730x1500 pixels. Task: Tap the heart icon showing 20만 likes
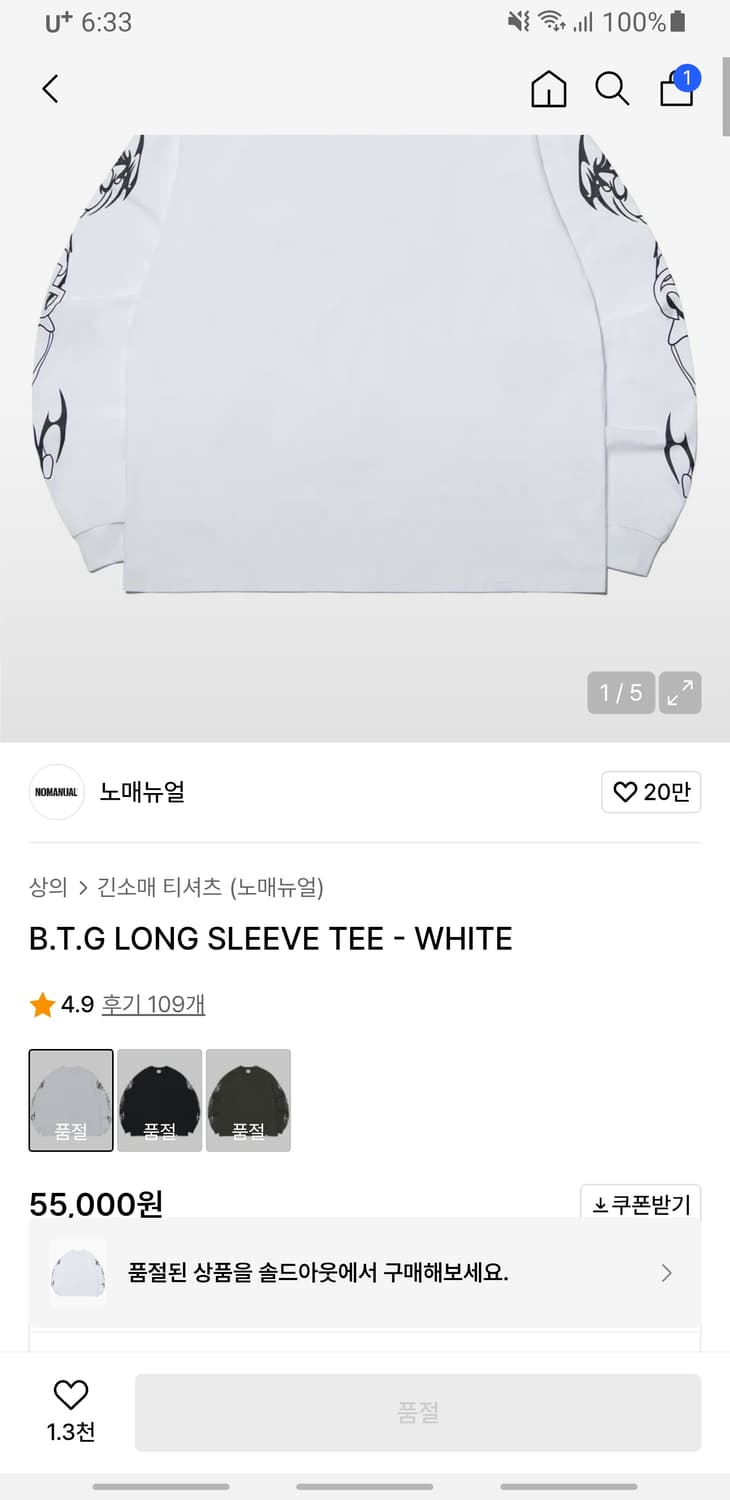click(x=651, y=791)
